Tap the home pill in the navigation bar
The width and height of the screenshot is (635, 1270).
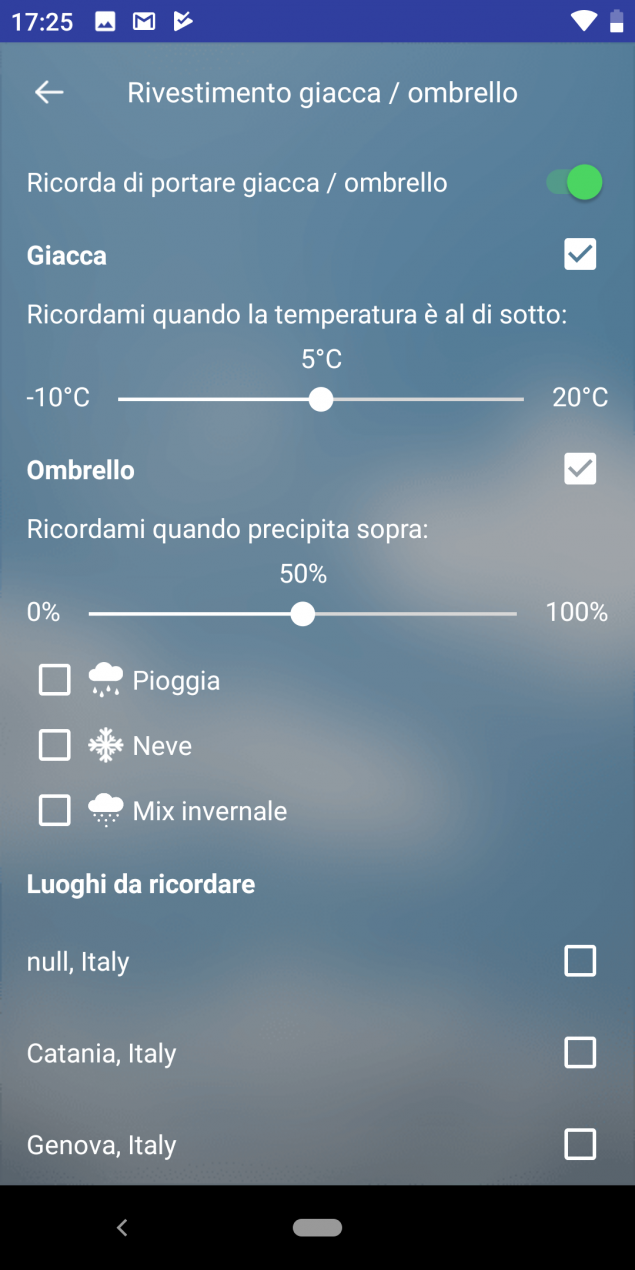pos(317,1227)
